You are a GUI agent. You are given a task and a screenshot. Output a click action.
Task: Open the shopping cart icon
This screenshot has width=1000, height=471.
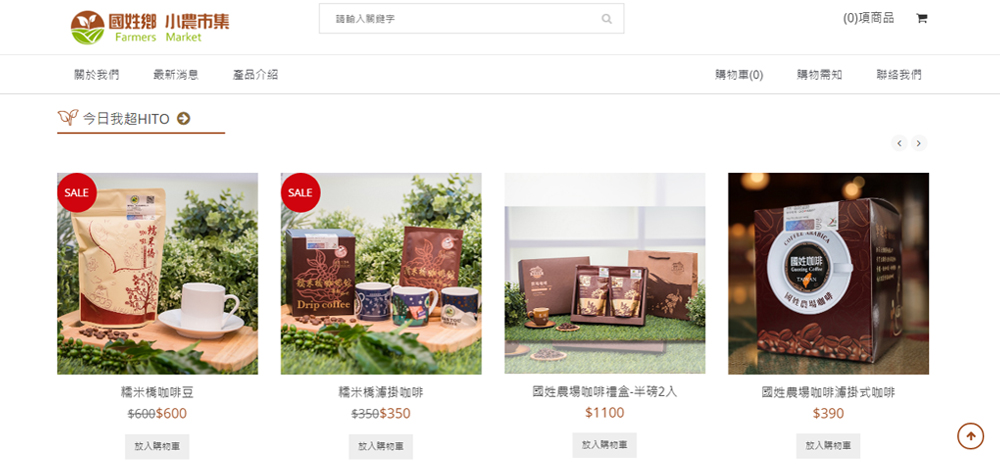(x=921, y=18)
